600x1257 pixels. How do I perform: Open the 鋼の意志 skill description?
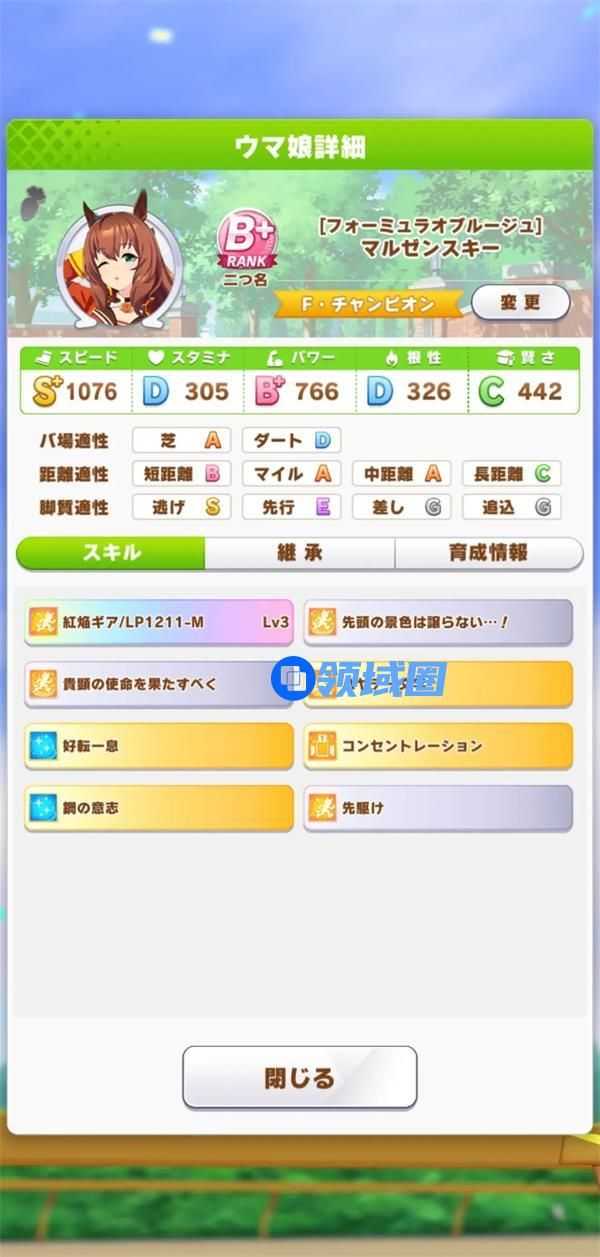click(x=159, y=808)
